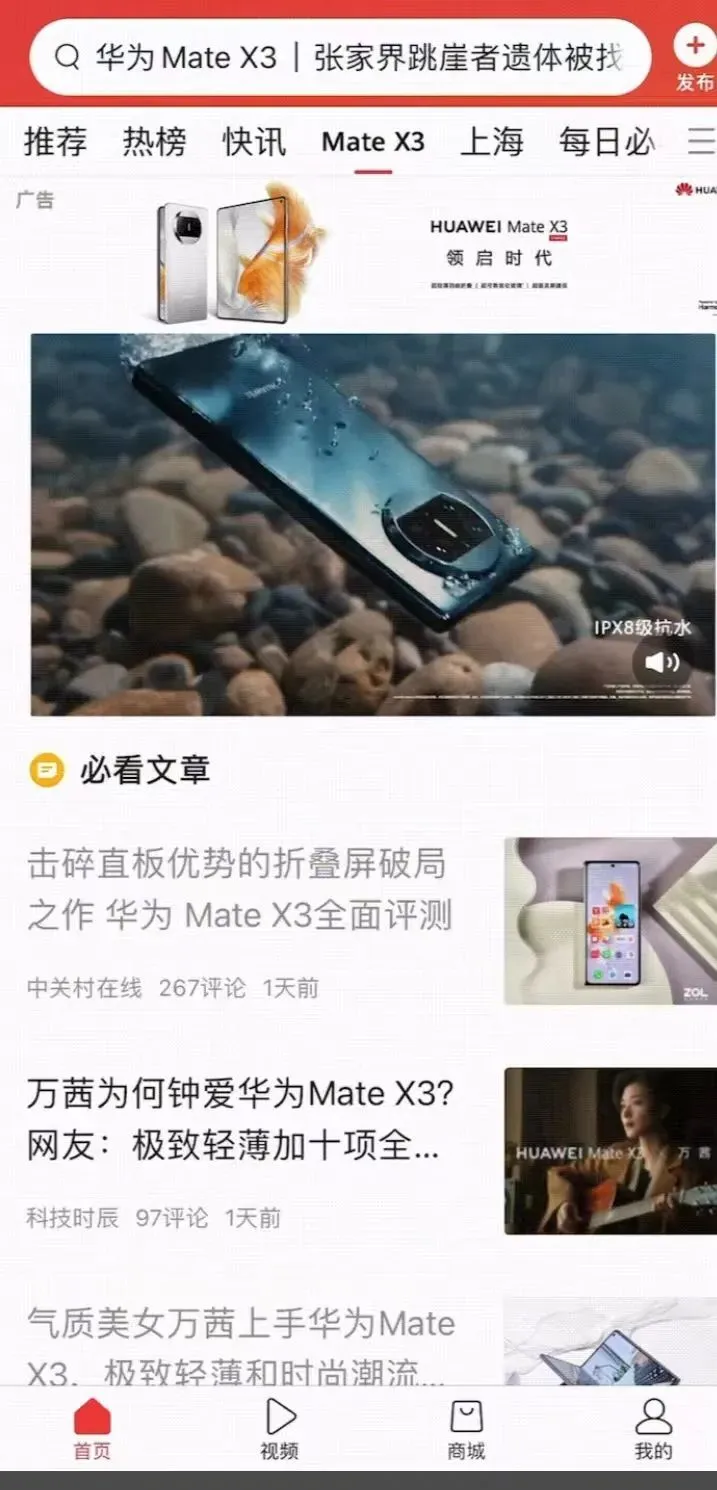Switch to the 热榜 tab
Viewport: 717px width, 1490px height.
154,142
